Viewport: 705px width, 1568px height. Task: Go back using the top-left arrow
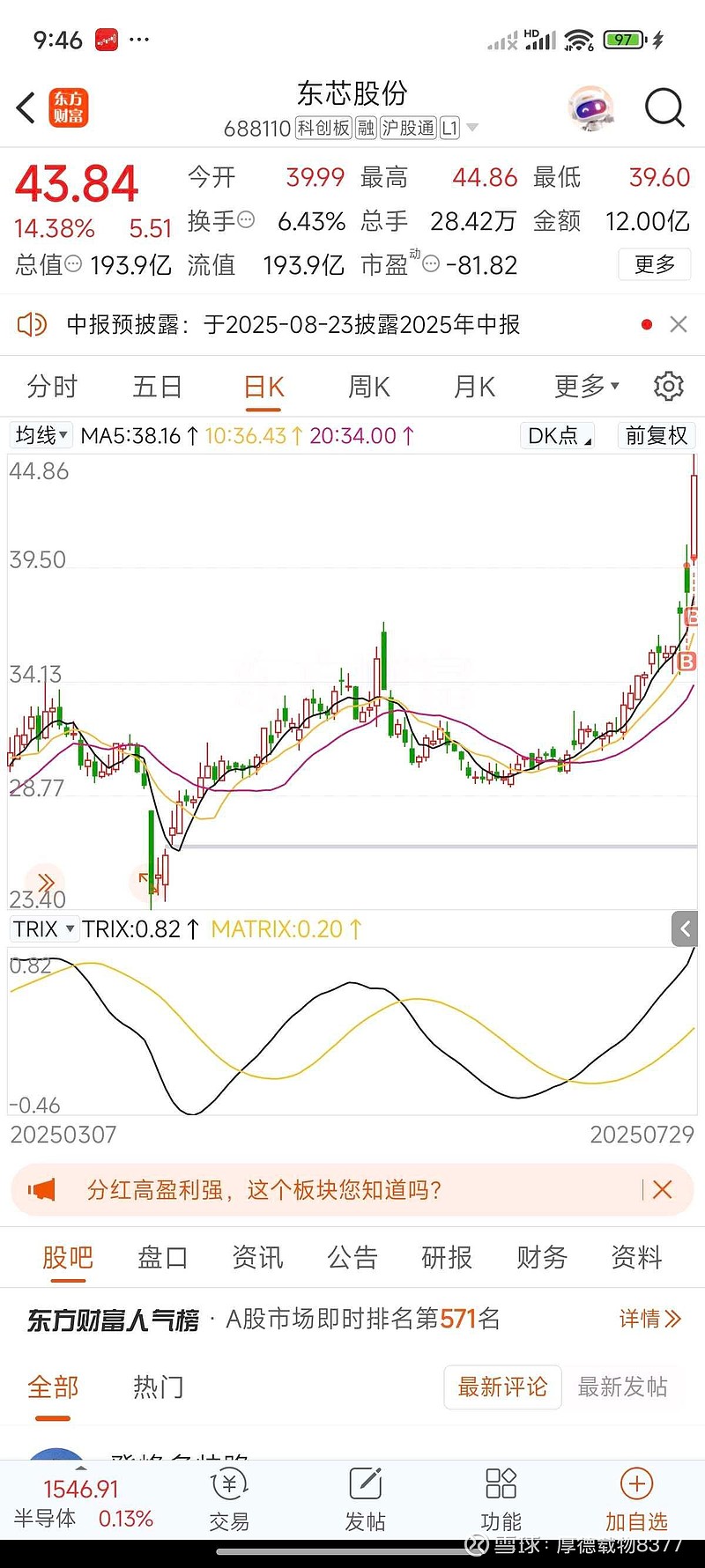coord(26,108)
